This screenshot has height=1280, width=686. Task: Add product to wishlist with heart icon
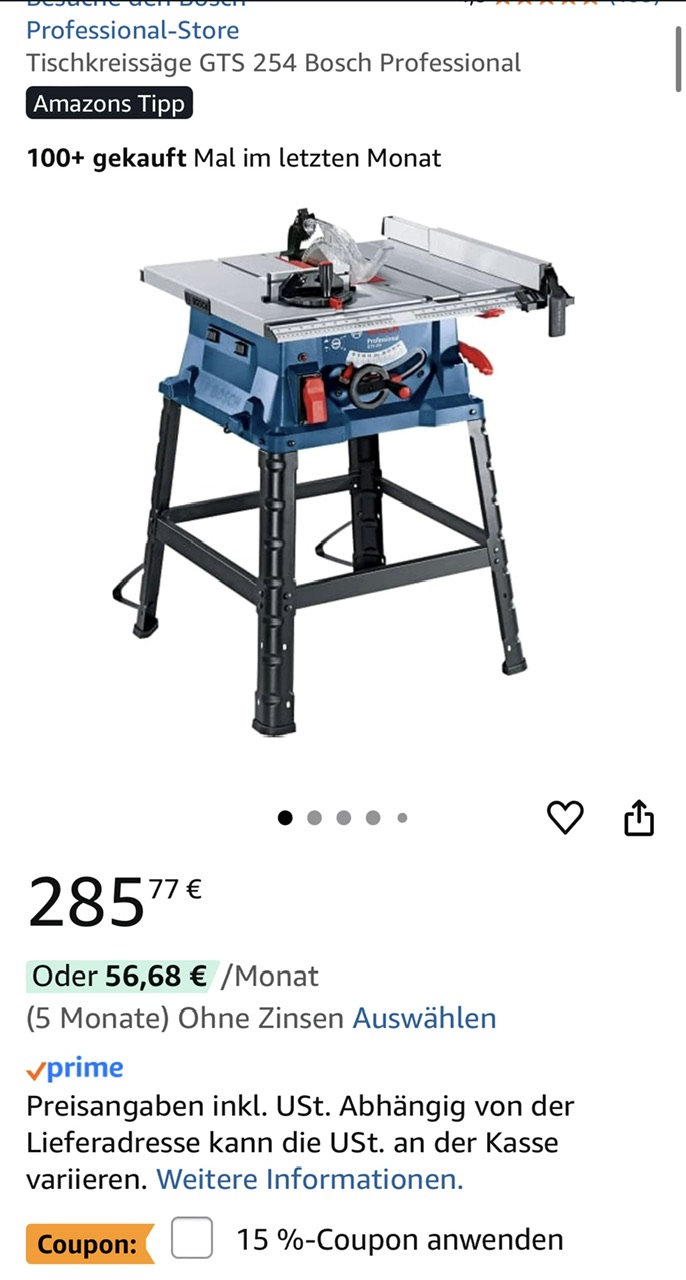pyautogui.click(x=565, y=818)
